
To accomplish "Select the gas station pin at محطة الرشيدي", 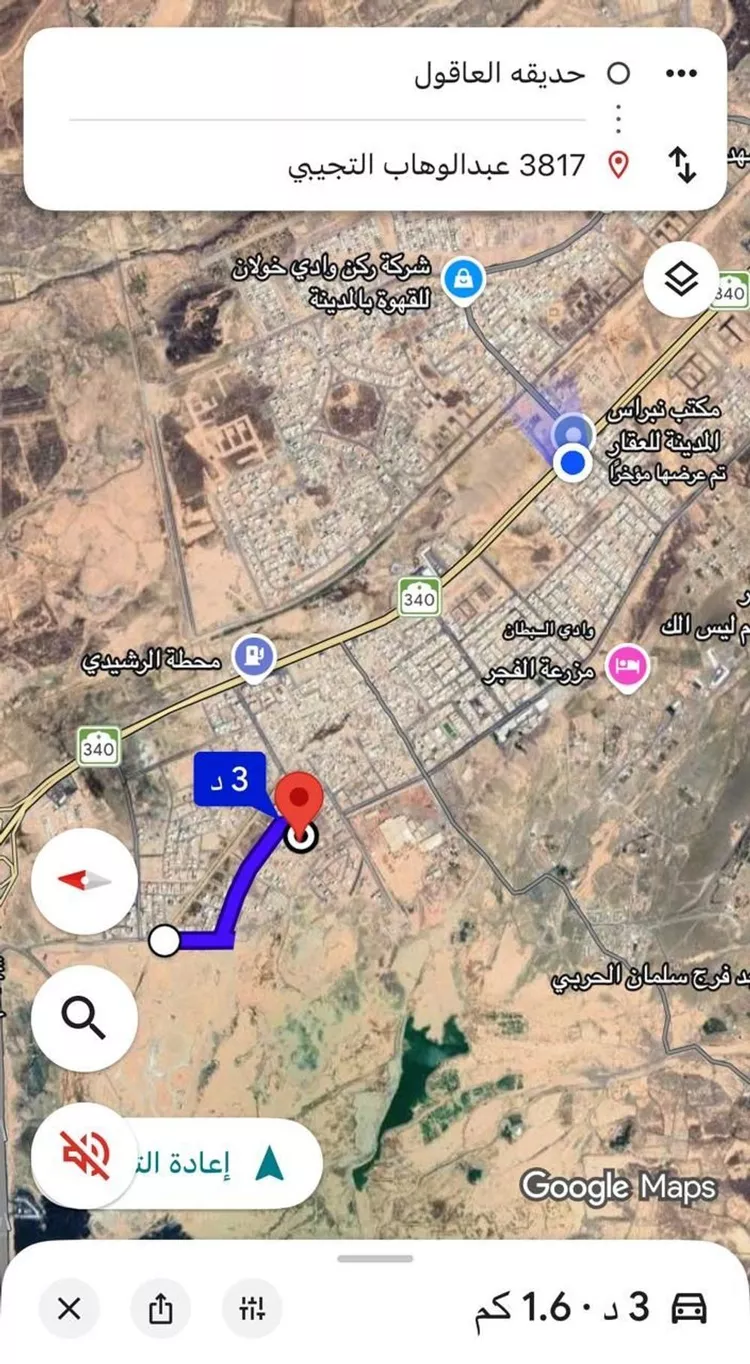I will coord(255,655).
